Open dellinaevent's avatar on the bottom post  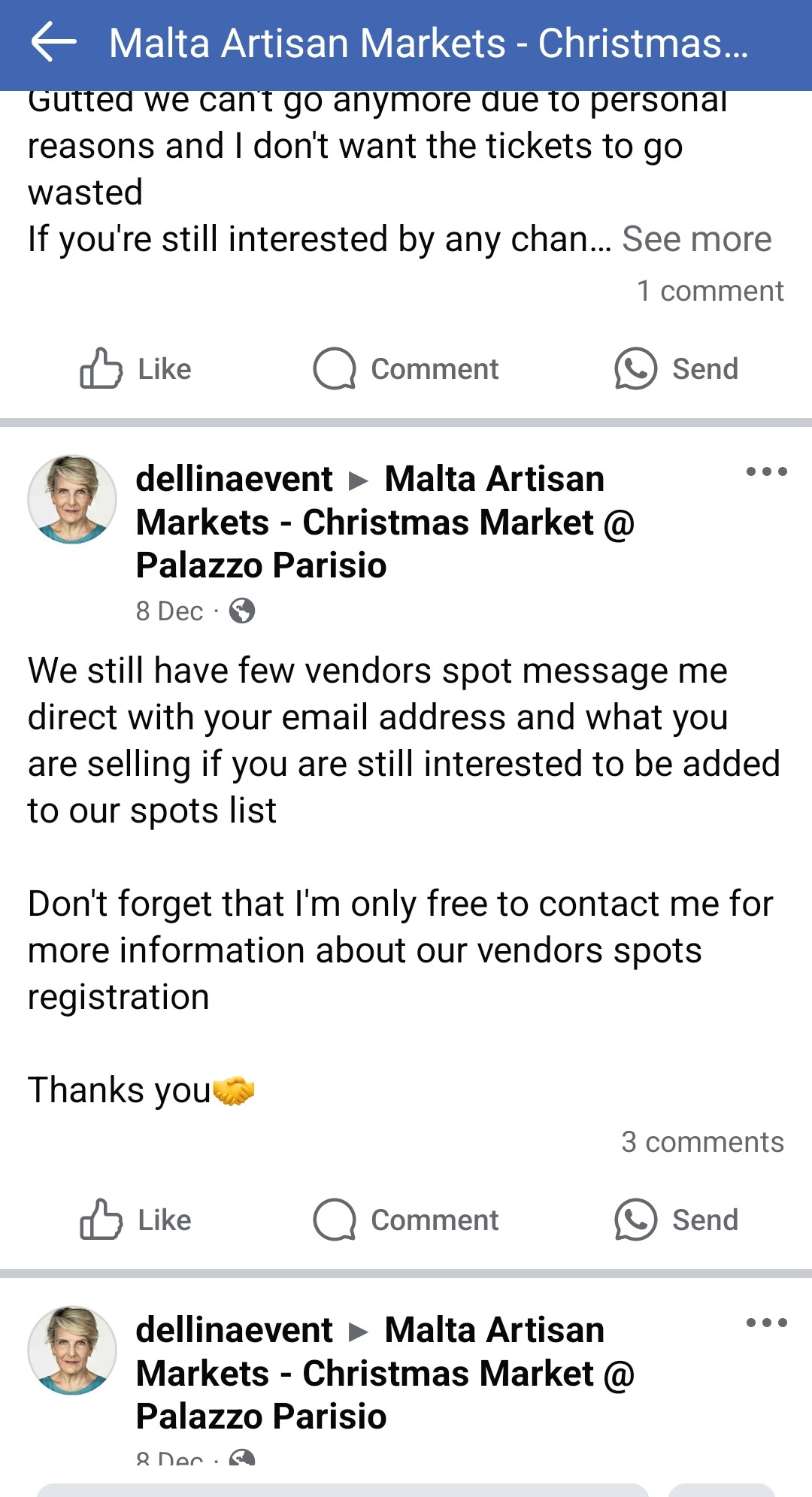tap(72, 1350)
